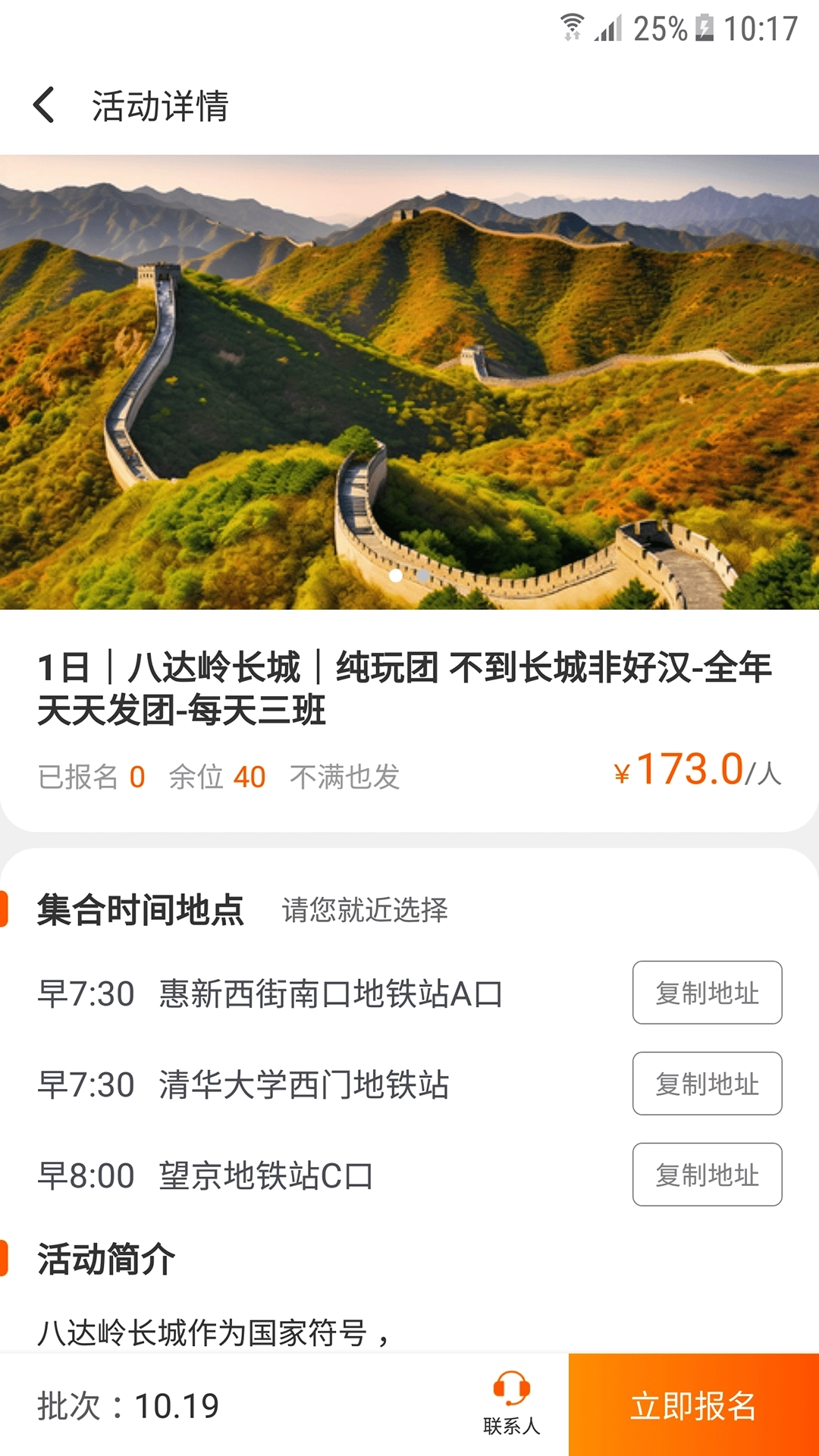
Task: Tap 请您就近选择 hint text
Action: pyautogui.click(x=366, y=914)
